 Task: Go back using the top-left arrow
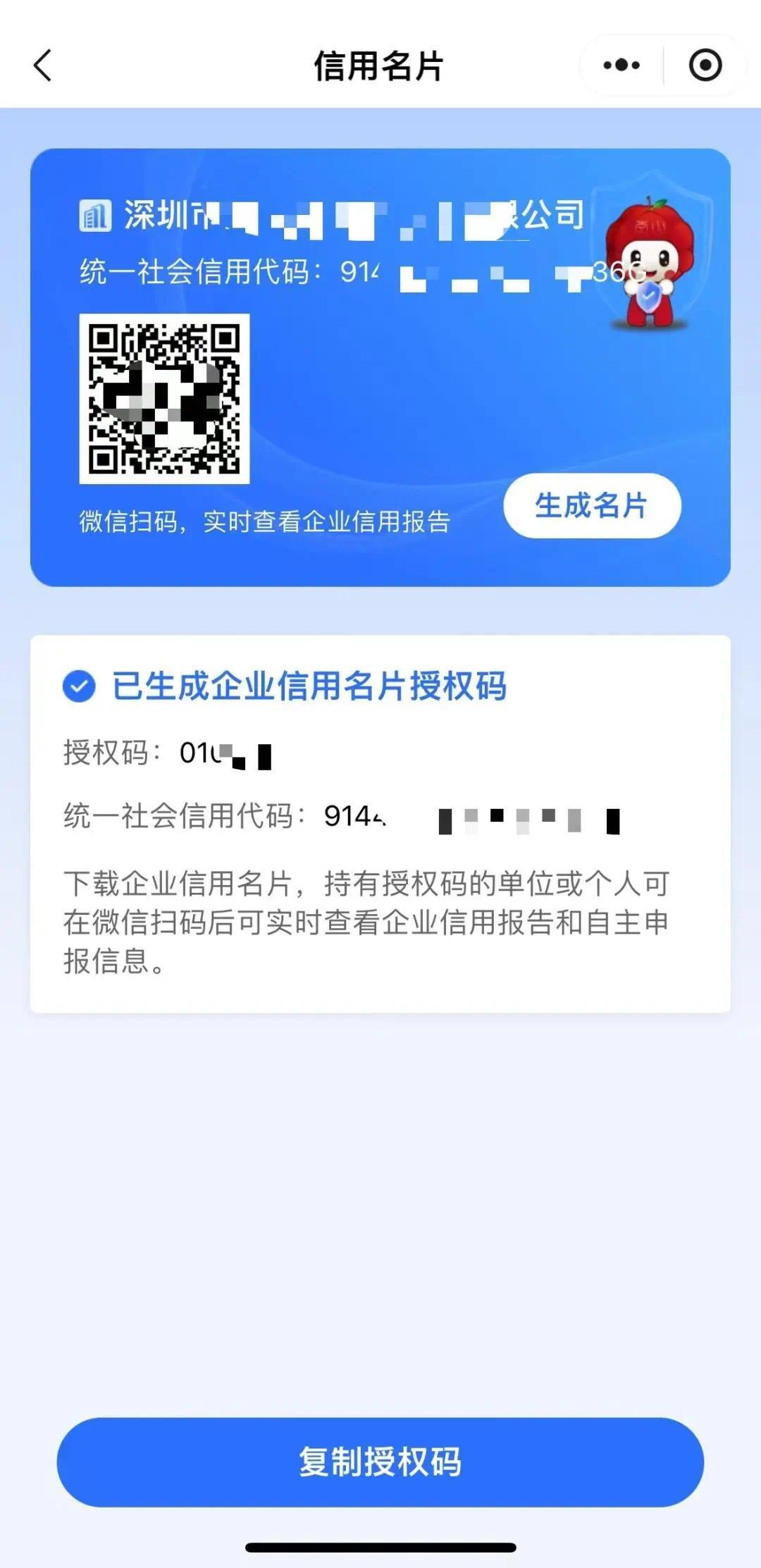43,66
